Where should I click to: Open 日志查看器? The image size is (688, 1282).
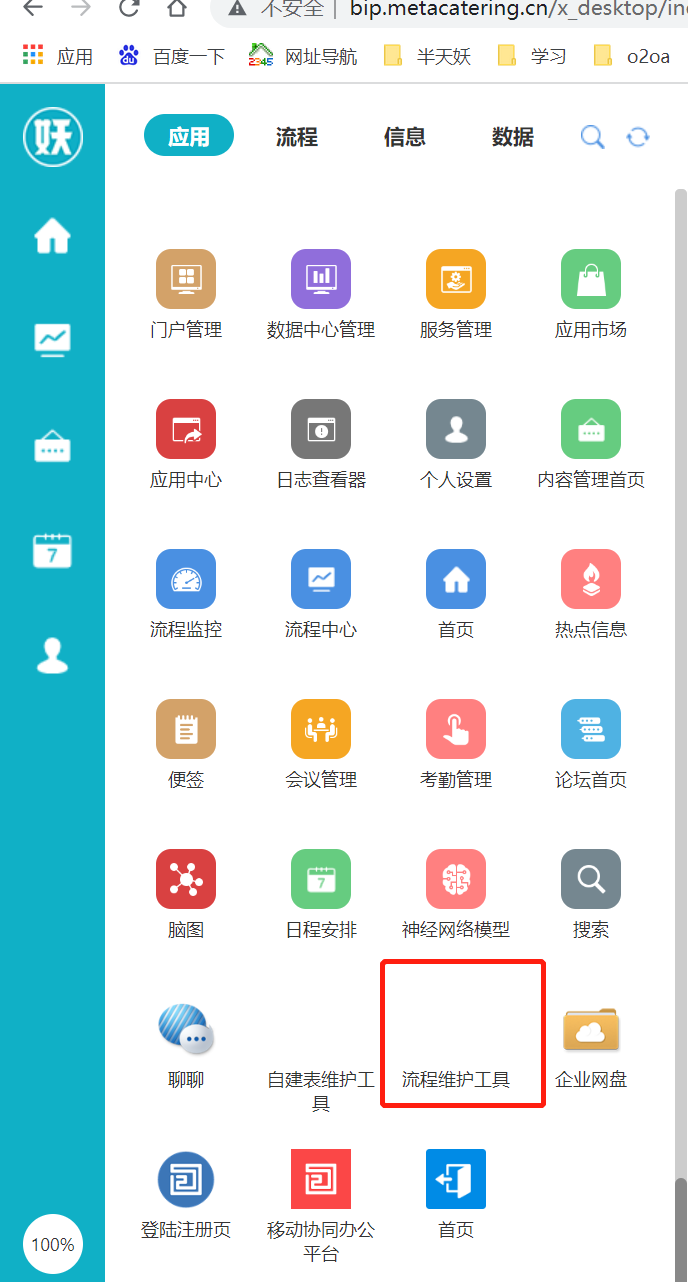coord(321,429)
